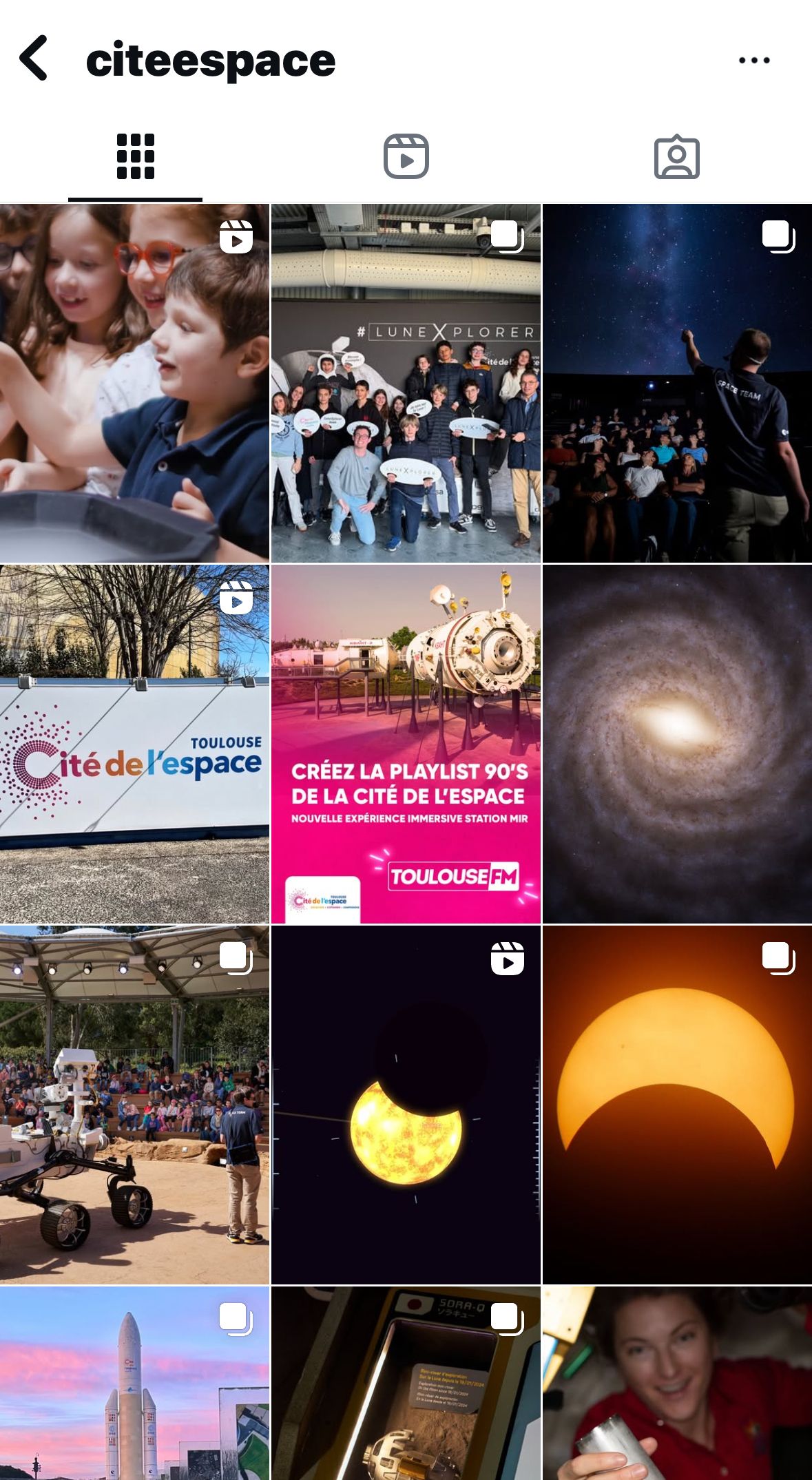View the planetarium starry sky post

[x=677, y=383]
